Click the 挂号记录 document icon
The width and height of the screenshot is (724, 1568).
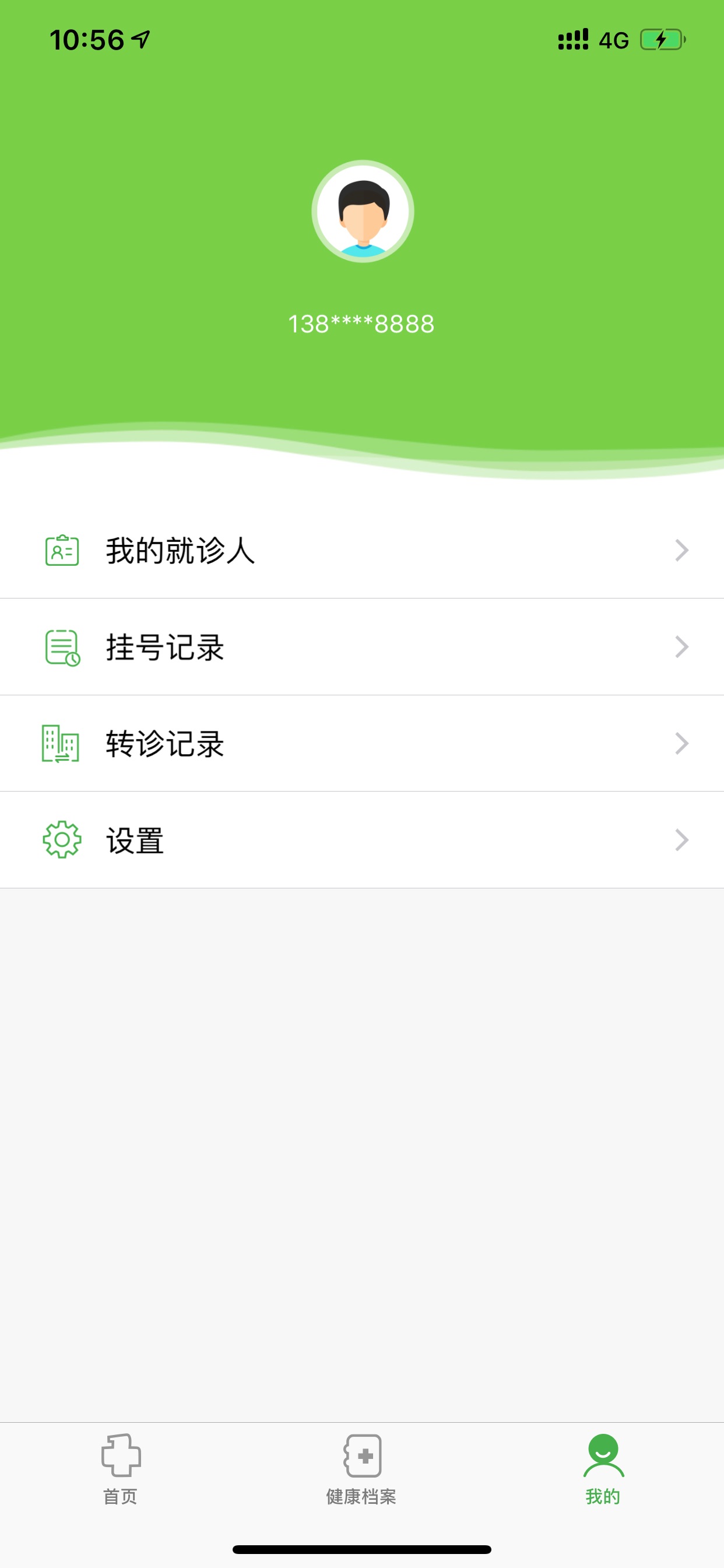[61, 647]
